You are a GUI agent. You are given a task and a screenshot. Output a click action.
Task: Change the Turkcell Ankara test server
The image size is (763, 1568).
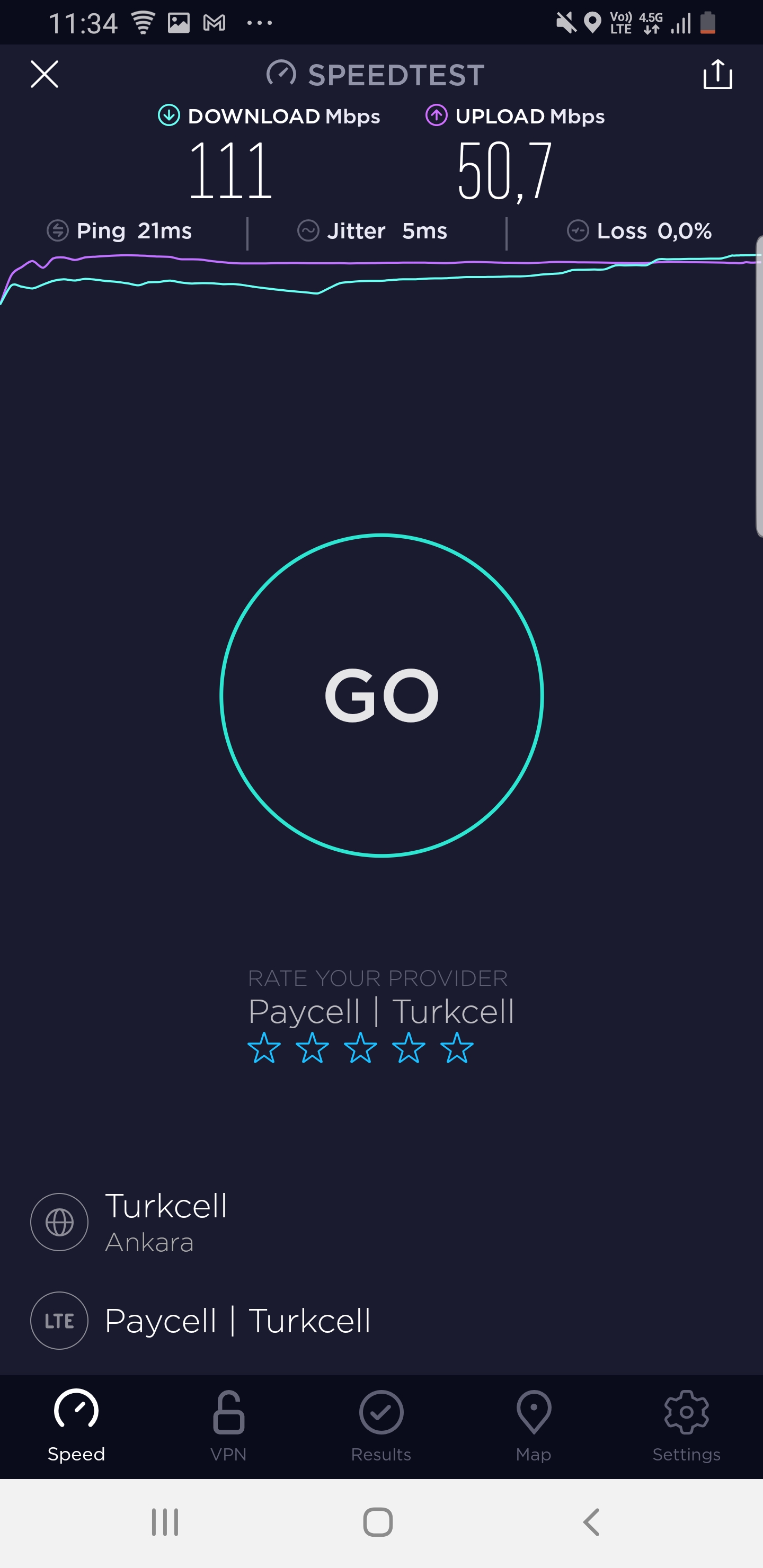click(x=381, y=1222)
